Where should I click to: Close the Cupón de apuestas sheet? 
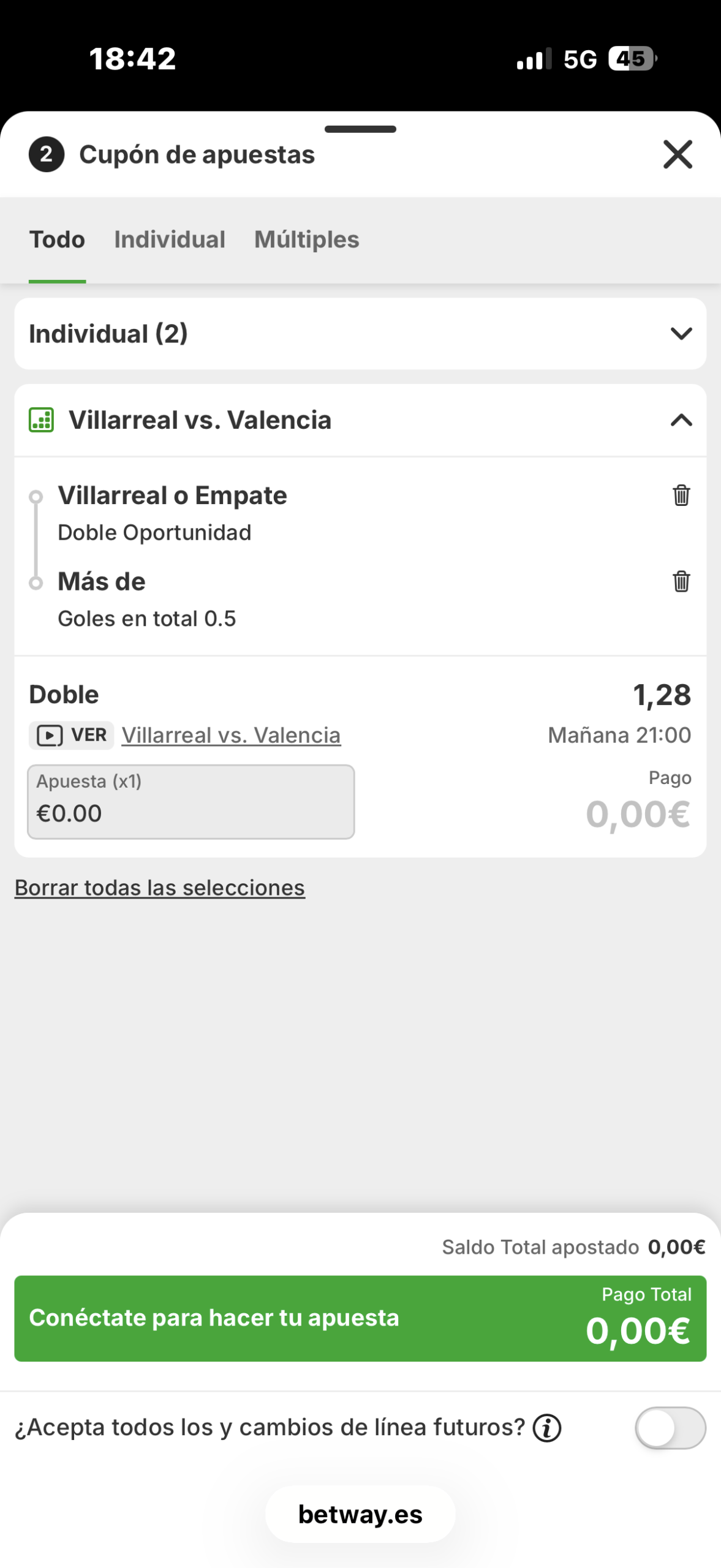(x=678, y=154)
